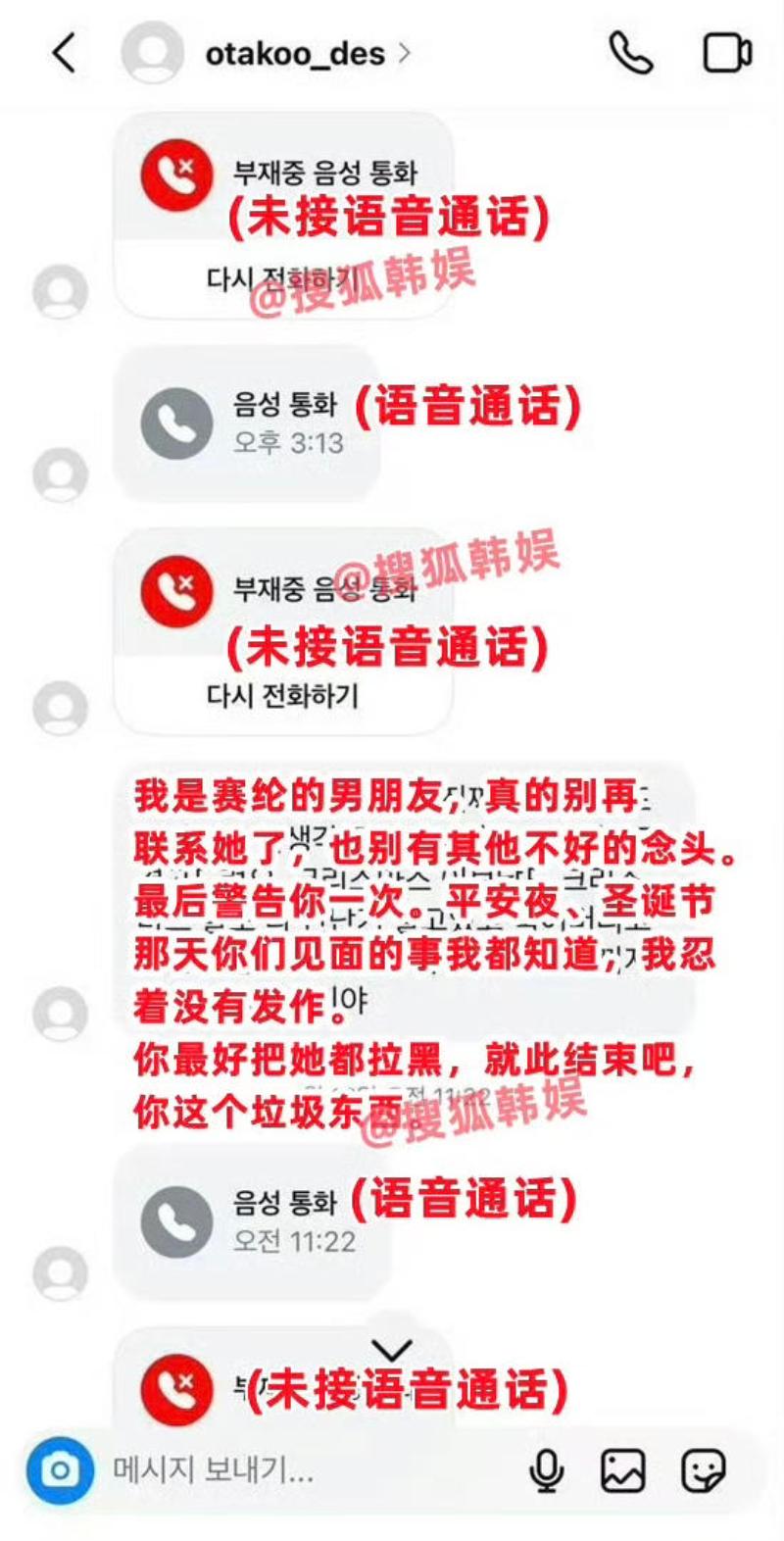784x1541 pixels.
Task: Record a voice message with the microphone
Action: point(546,1470)
